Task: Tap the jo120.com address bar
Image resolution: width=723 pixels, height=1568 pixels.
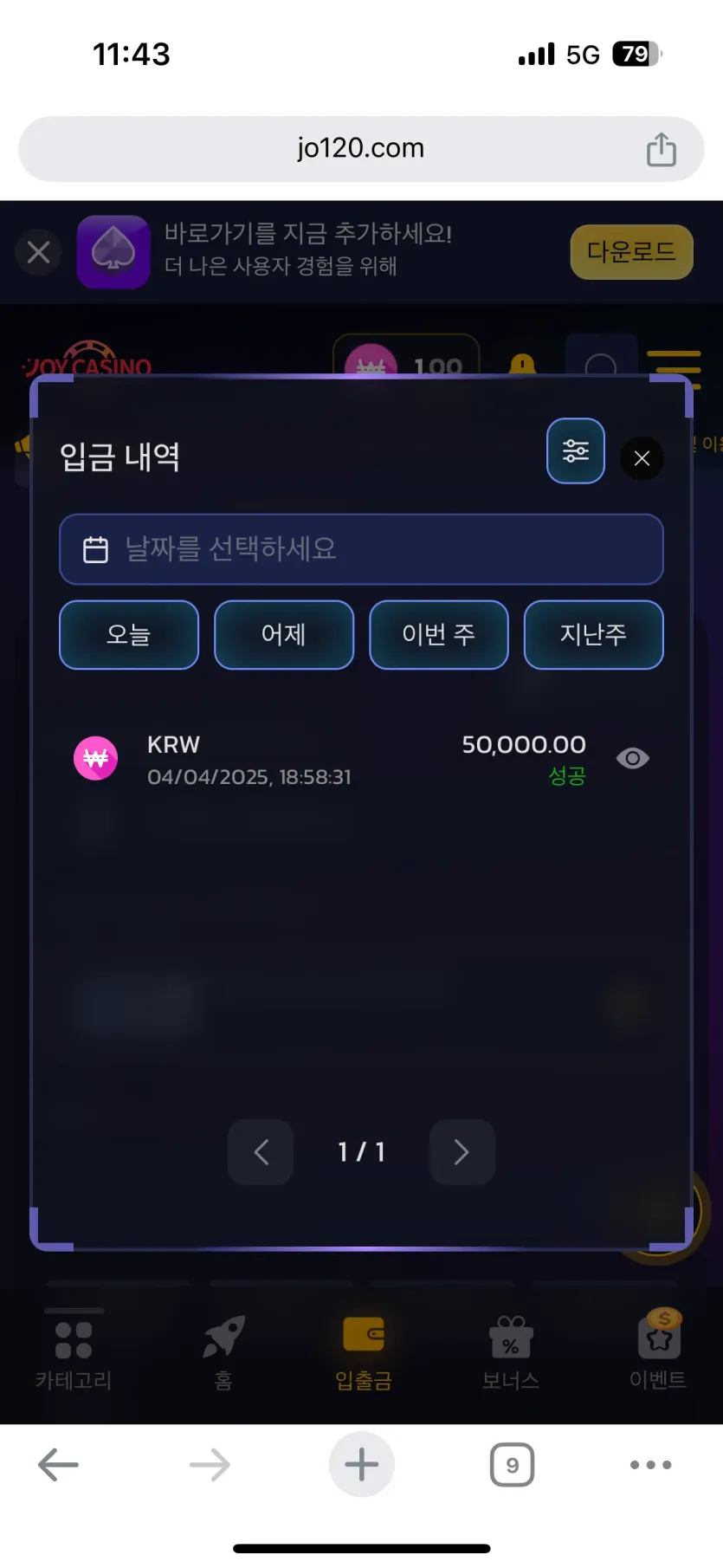Action: (x=361, y=149)
